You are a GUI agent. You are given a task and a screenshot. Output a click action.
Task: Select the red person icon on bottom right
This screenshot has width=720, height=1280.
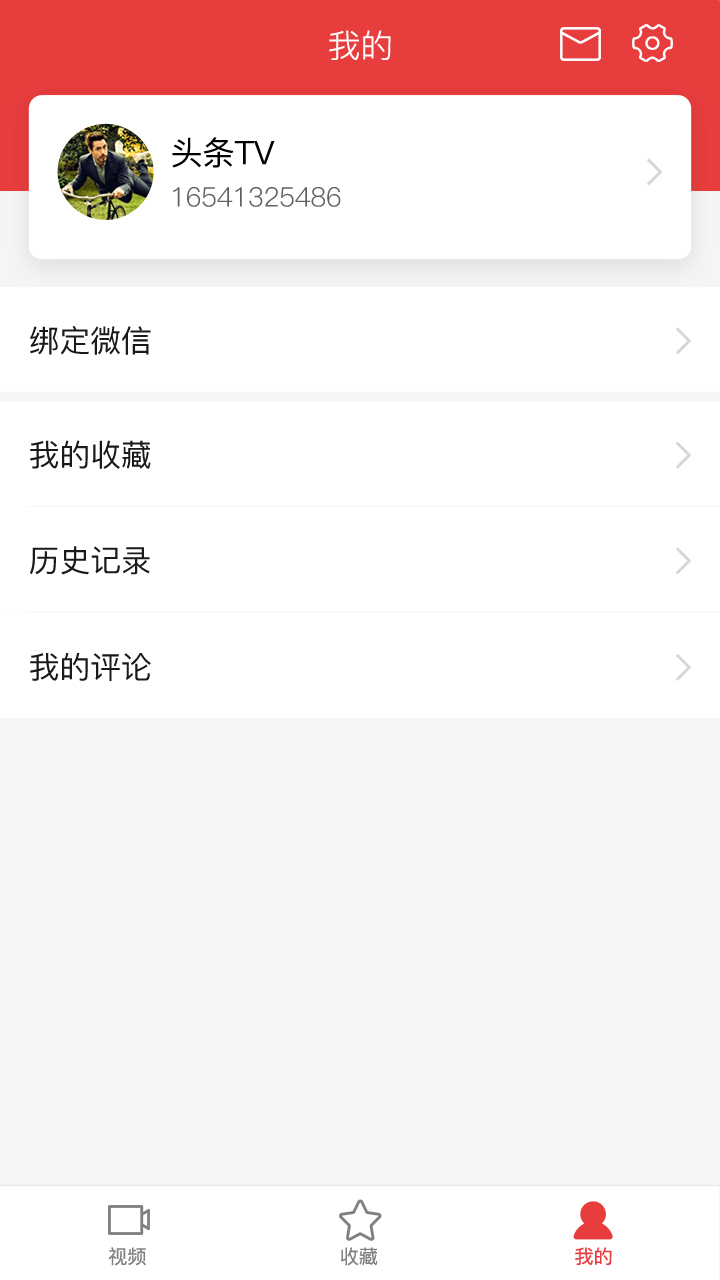coord(592,1218)
